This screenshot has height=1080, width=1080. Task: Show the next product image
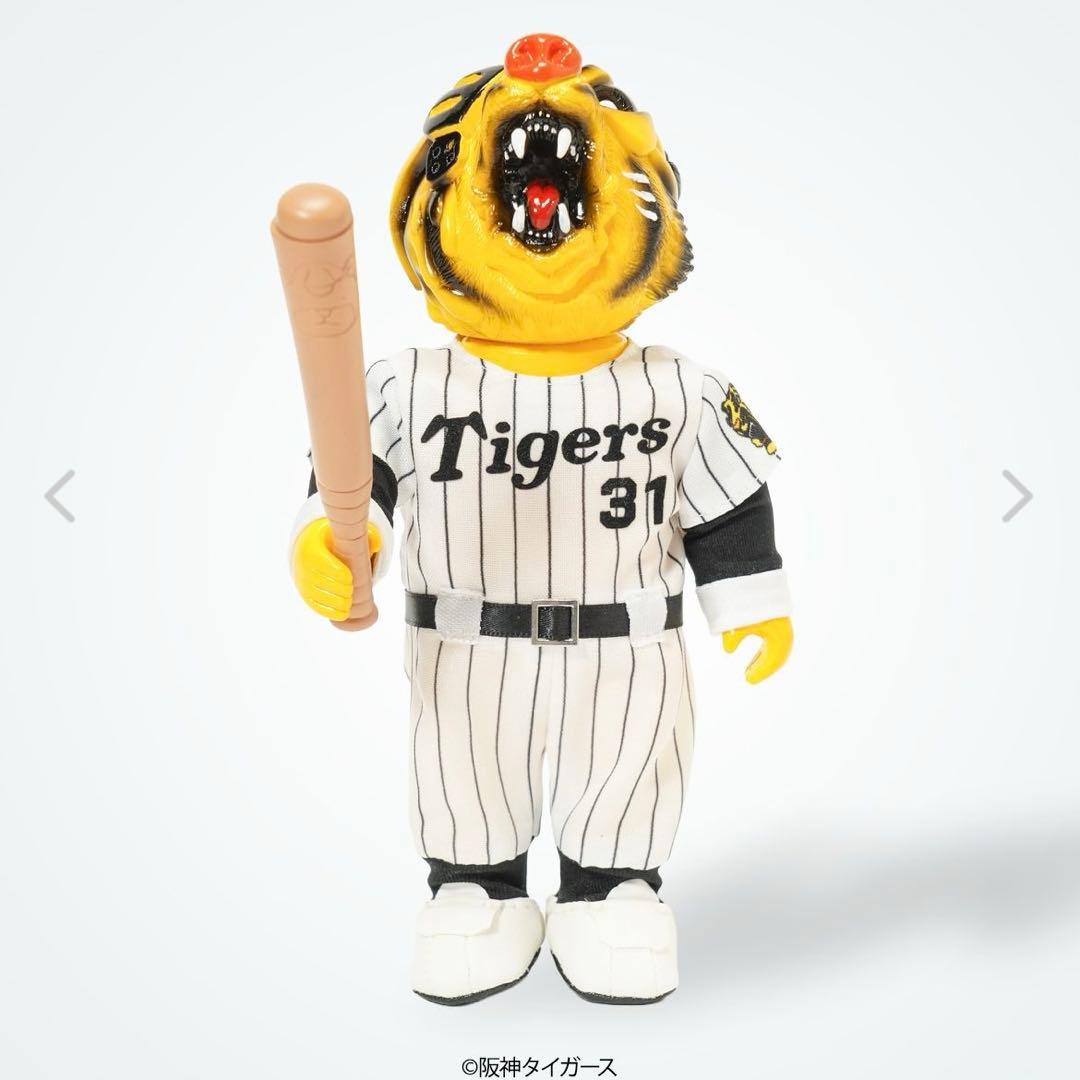[x=1017, y=496]
